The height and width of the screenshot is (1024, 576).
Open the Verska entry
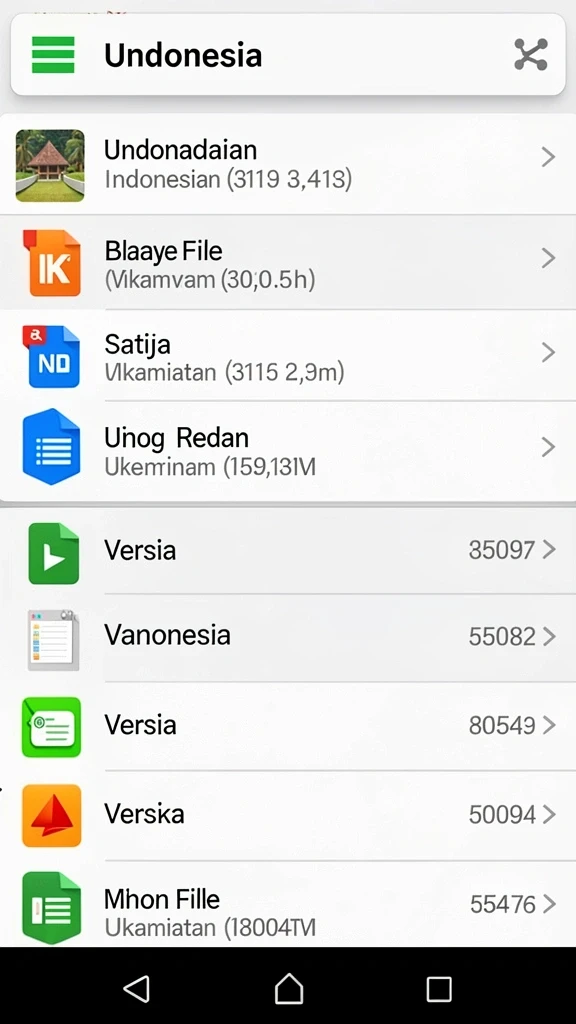288,815
